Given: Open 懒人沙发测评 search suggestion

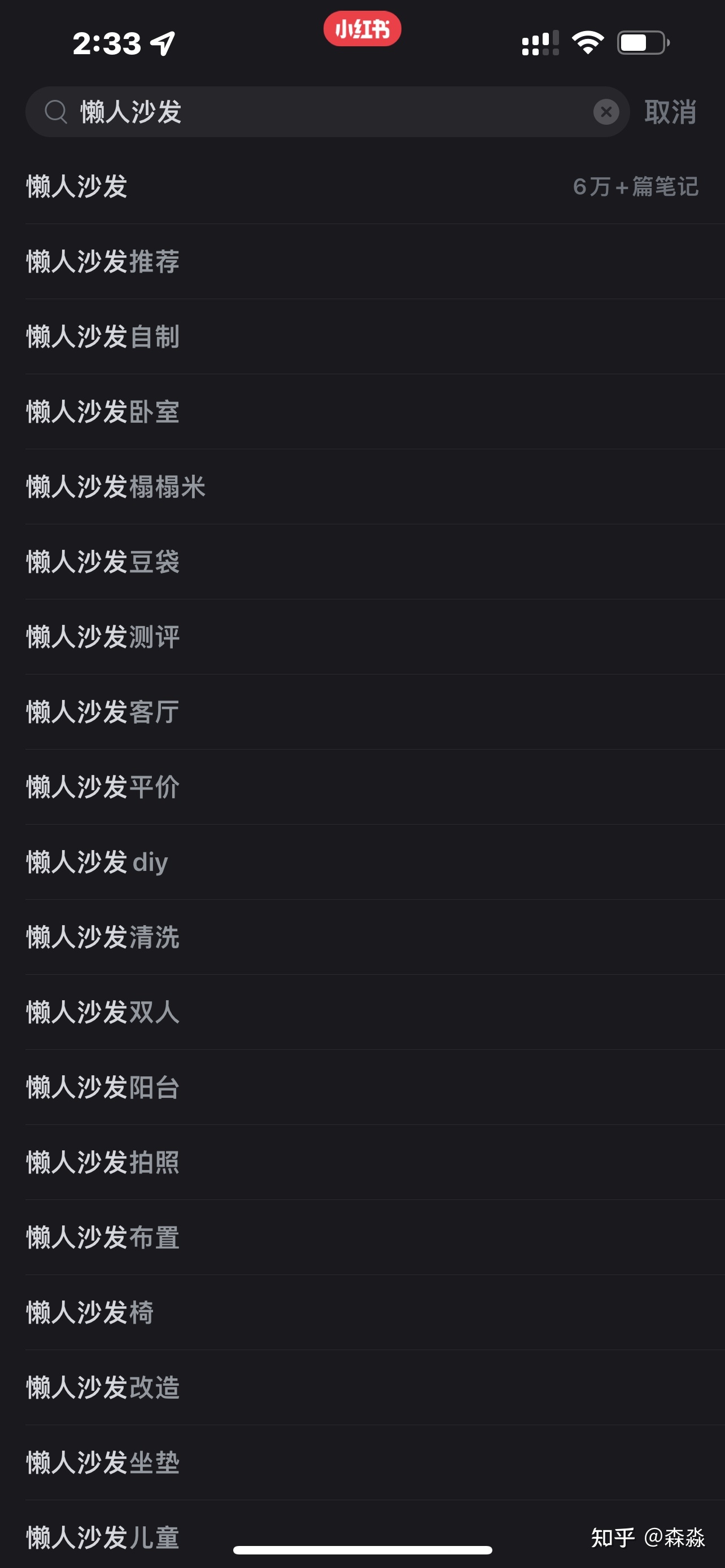Looking at the screenshot, I should (x=102, y=637).
